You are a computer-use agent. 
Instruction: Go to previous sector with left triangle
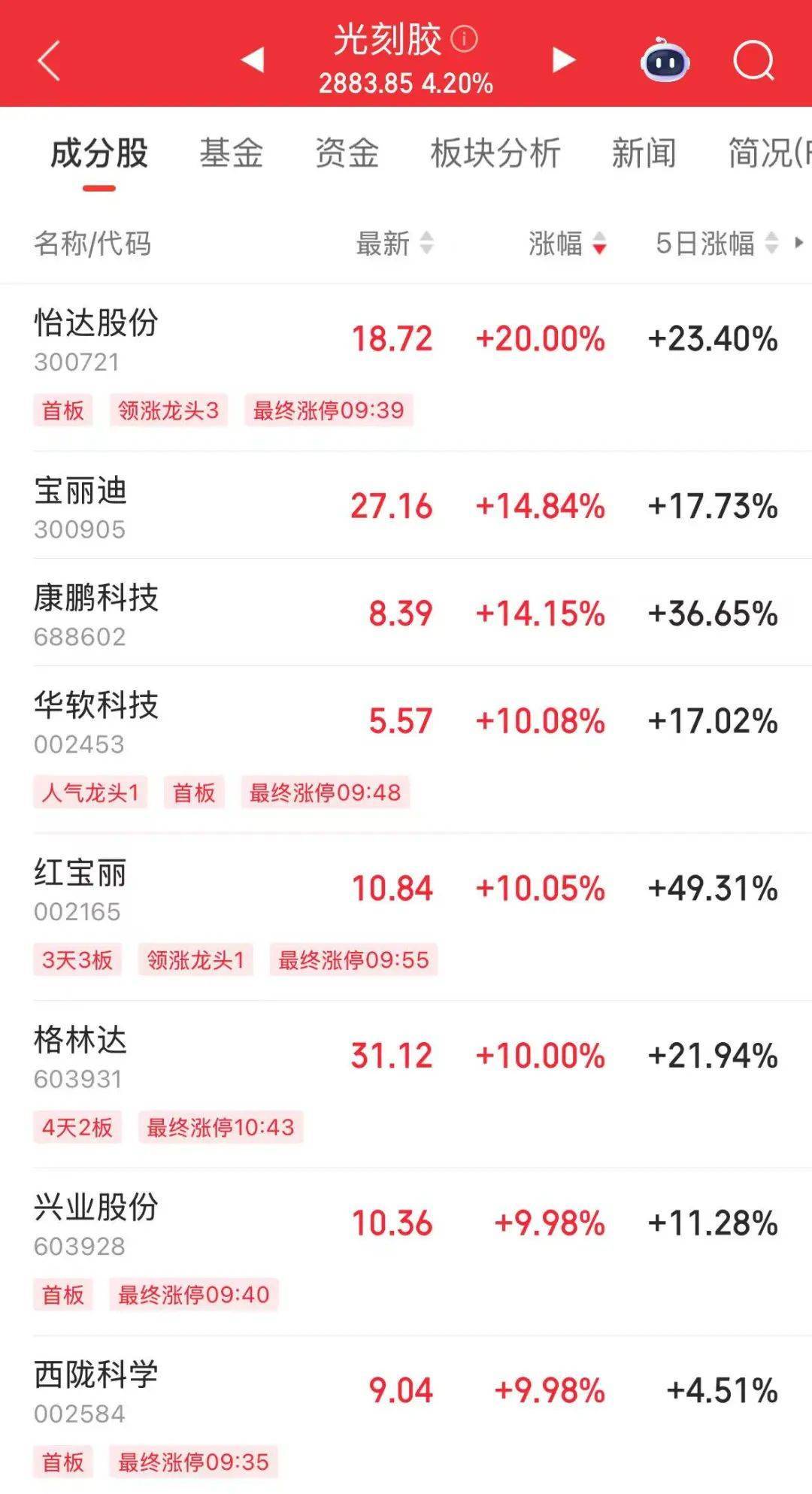click(x=254, y=60)
